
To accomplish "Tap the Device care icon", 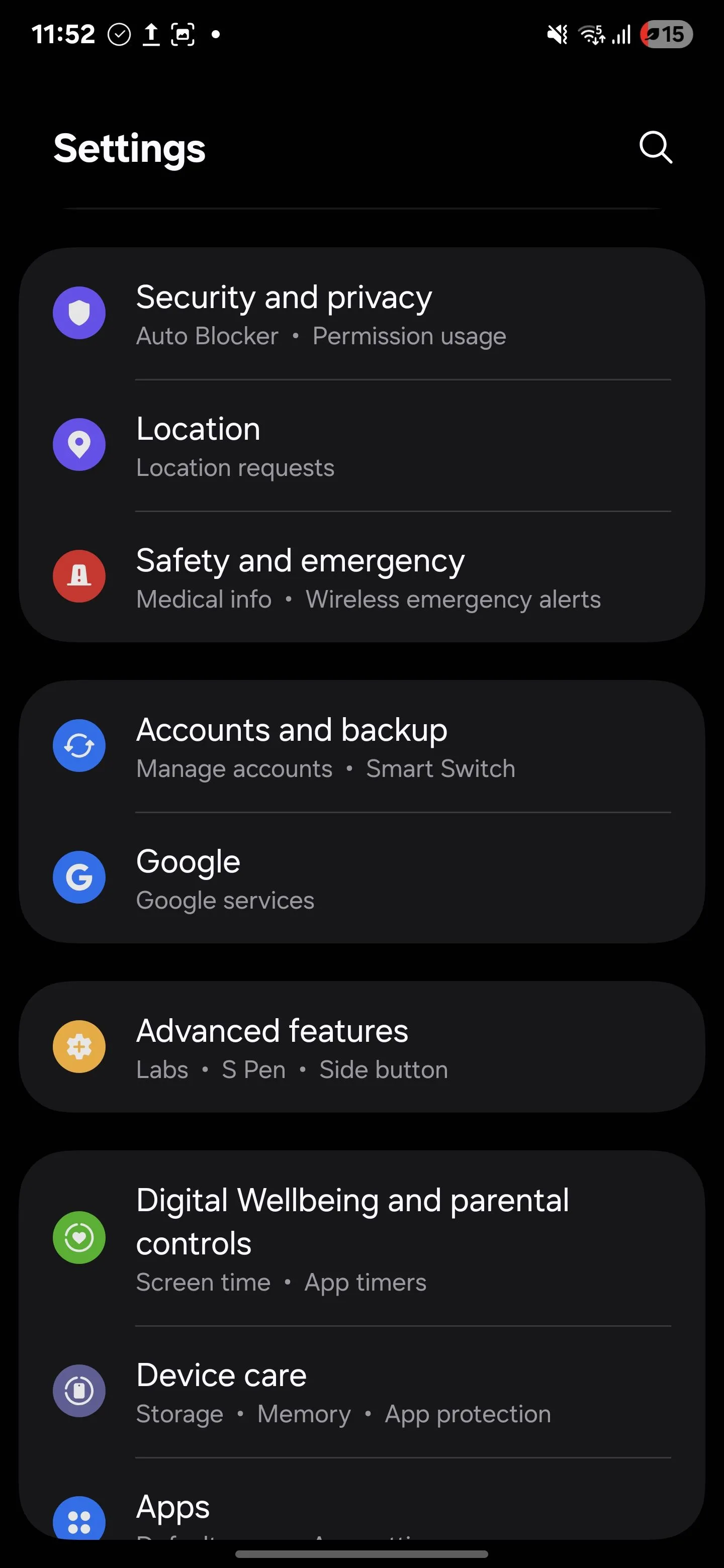I will pyautogui.click(x=79, y=1391).
